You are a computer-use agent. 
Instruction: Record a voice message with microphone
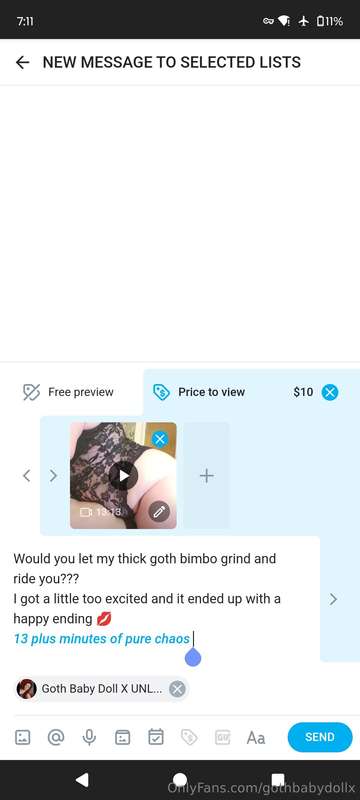(89, 737)
